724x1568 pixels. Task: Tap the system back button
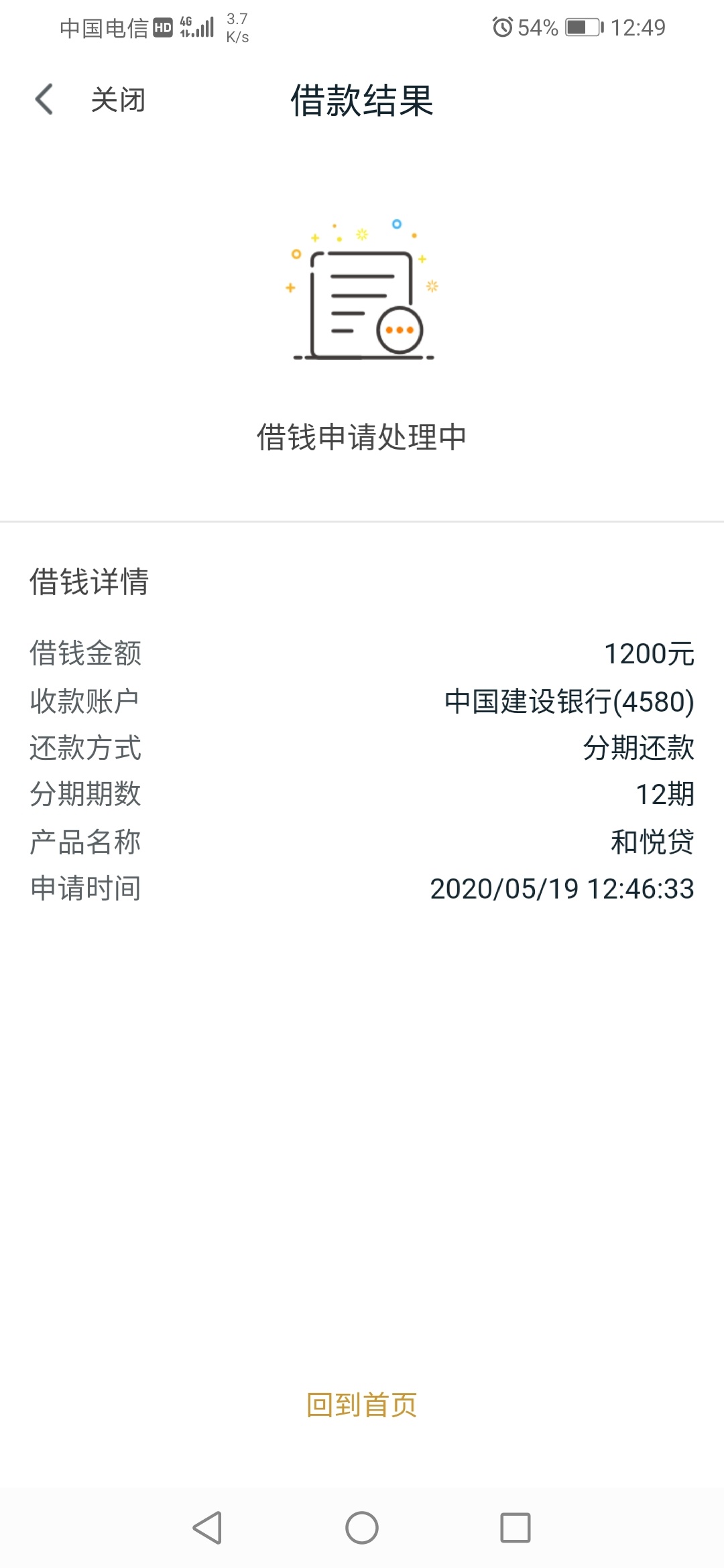click(207, 1528)
